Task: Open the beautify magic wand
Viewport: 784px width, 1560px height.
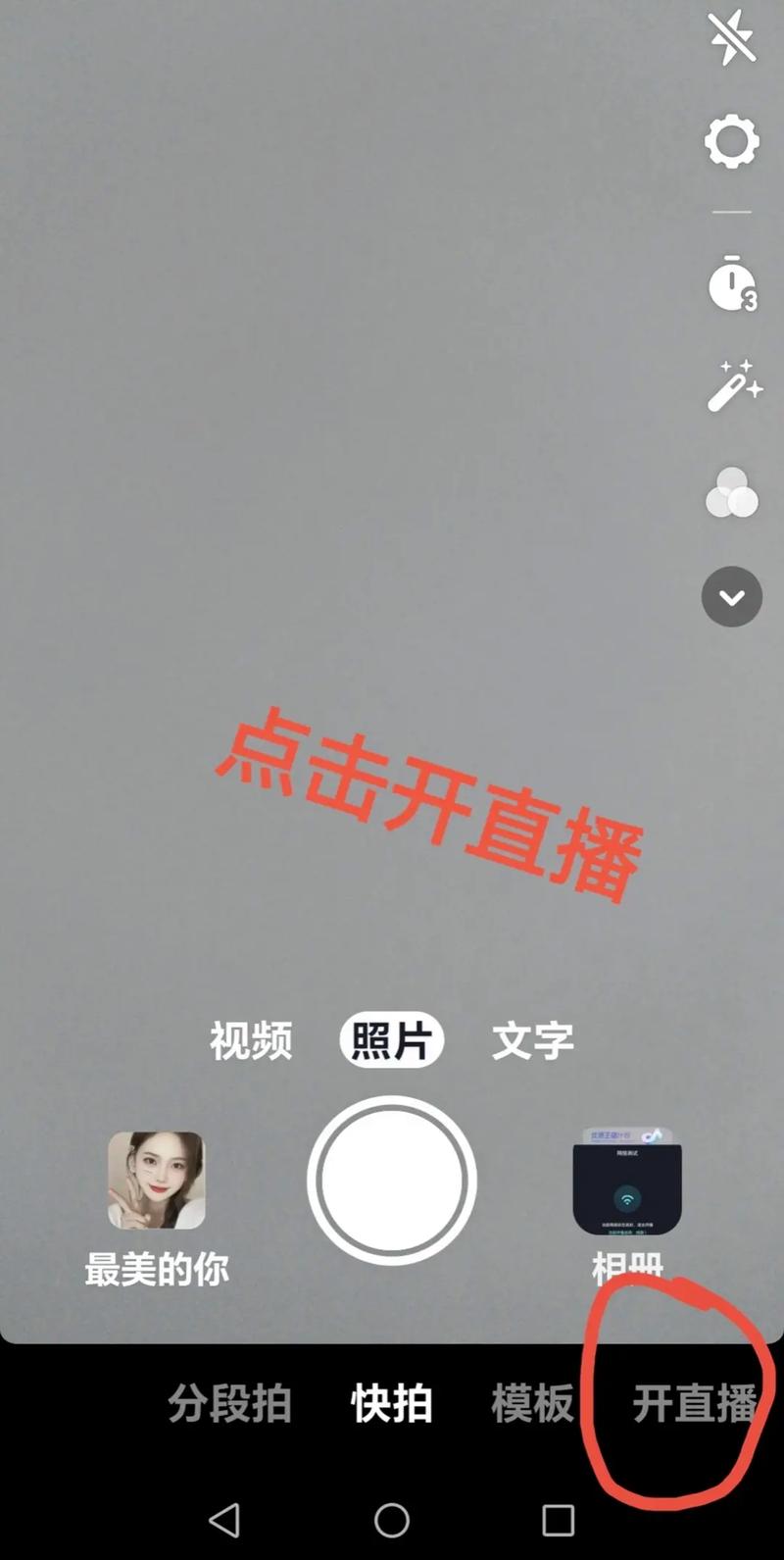Action: pyautogui.click(x=734, y=385)
